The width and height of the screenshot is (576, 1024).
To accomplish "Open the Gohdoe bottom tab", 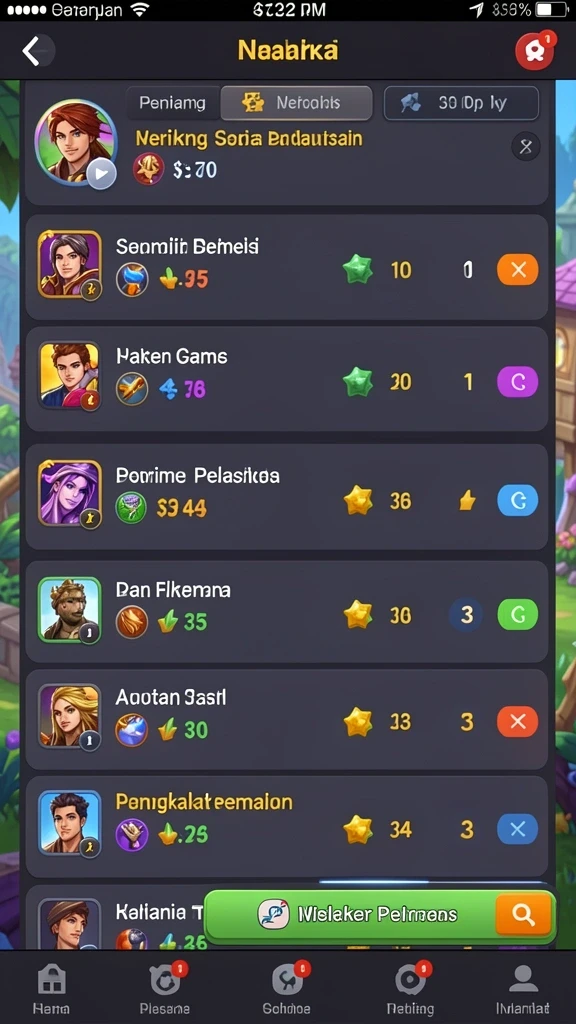I will 286,989.
